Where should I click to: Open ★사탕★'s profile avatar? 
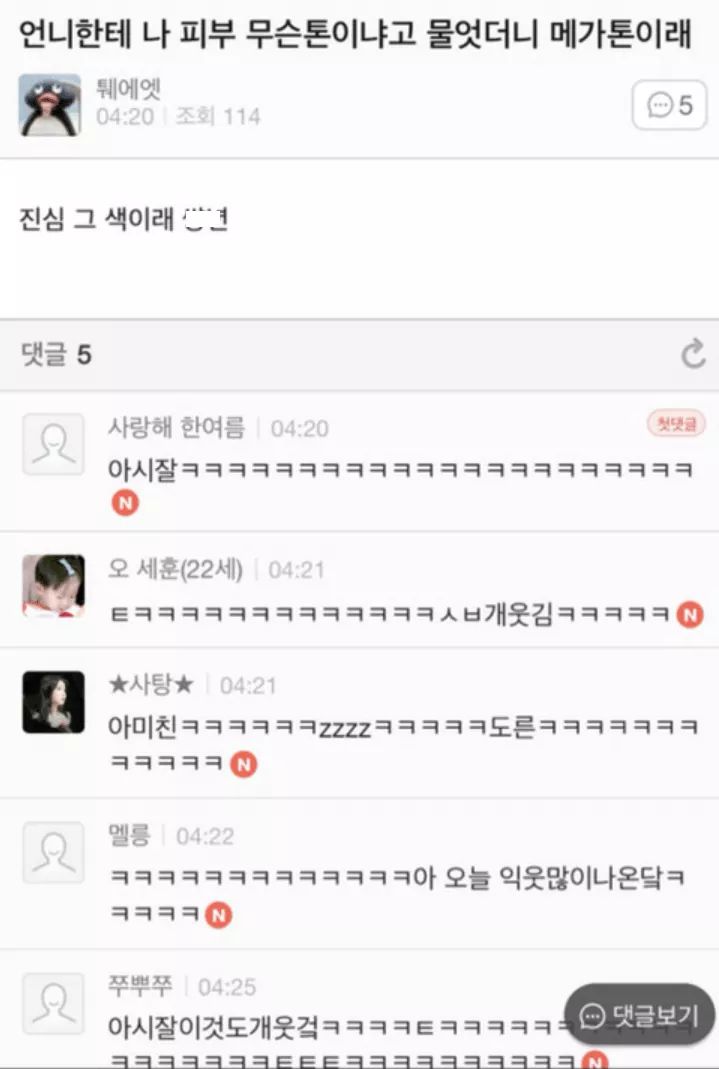(x=53, y=702)
